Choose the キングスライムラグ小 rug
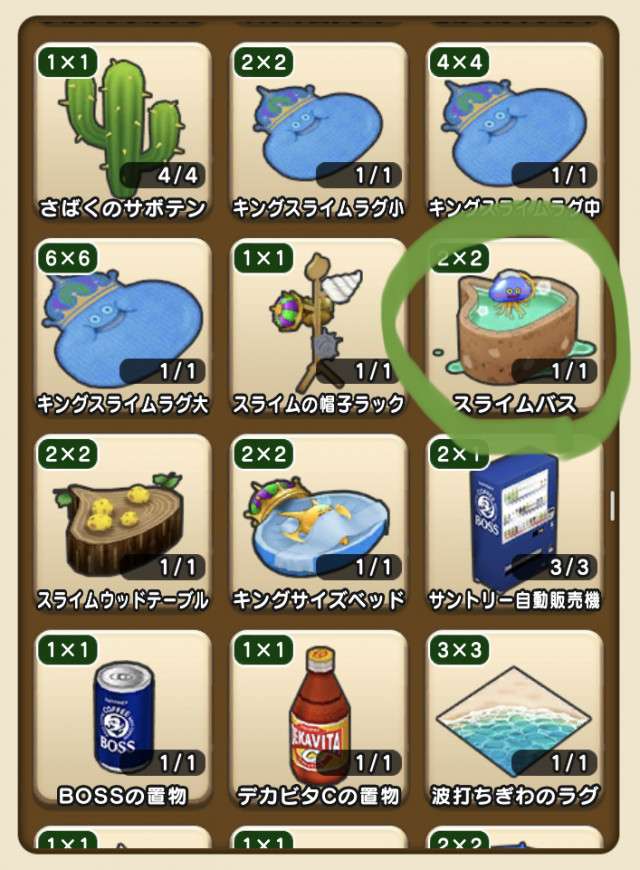Image resolution: width=640 pixels, height=870 pixels. (319, 130)
